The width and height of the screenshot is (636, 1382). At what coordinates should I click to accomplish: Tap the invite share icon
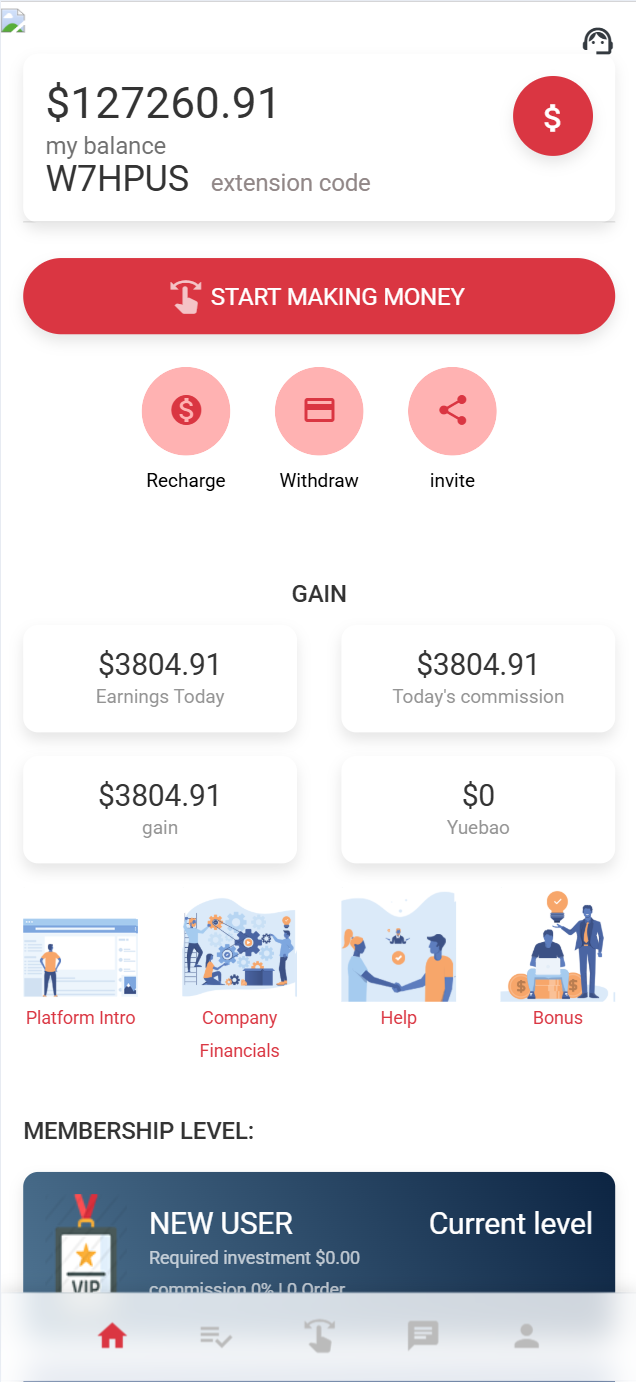point(452,411)
